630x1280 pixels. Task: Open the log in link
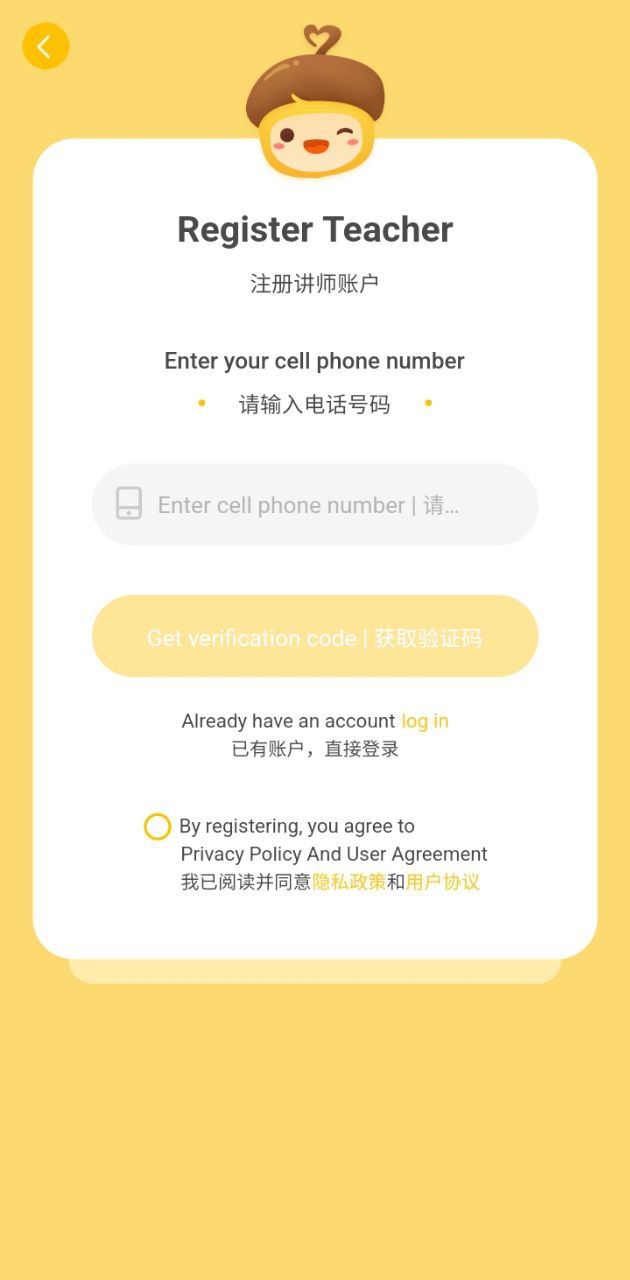[x=425, y=721]
